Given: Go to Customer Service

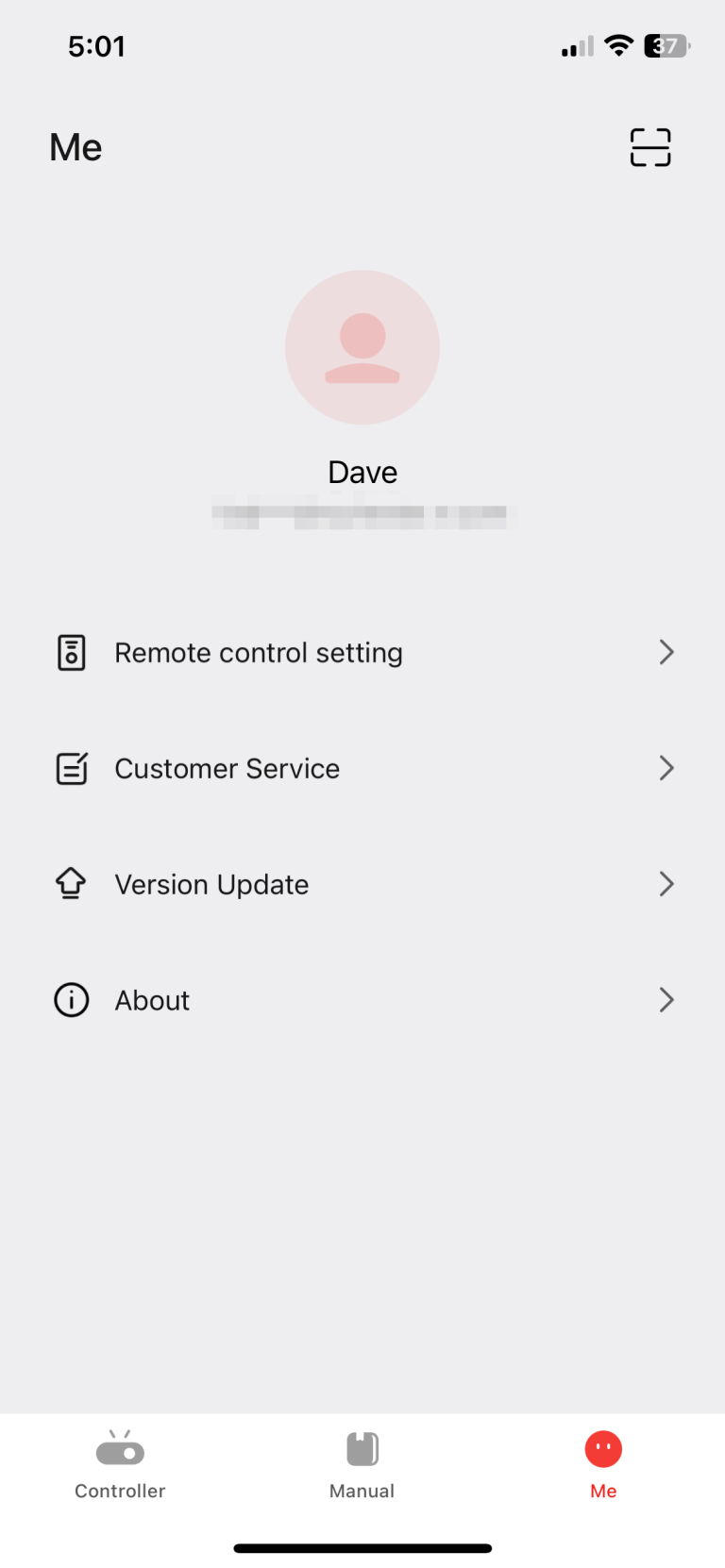Looking at the screenshot, I should coord(362,769).
